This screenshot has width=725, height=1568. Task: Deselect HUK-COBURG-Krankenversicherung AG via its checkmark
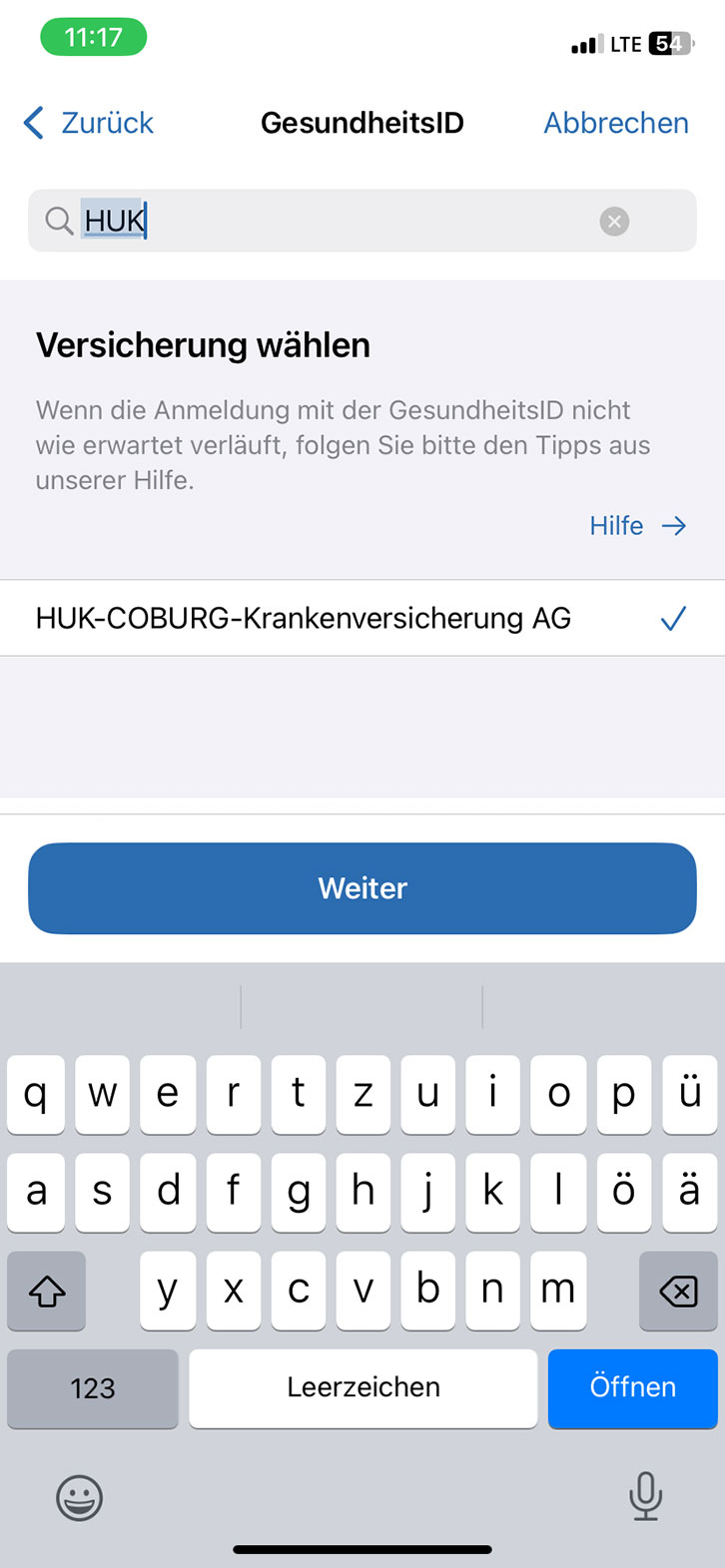tap(673, 619)
